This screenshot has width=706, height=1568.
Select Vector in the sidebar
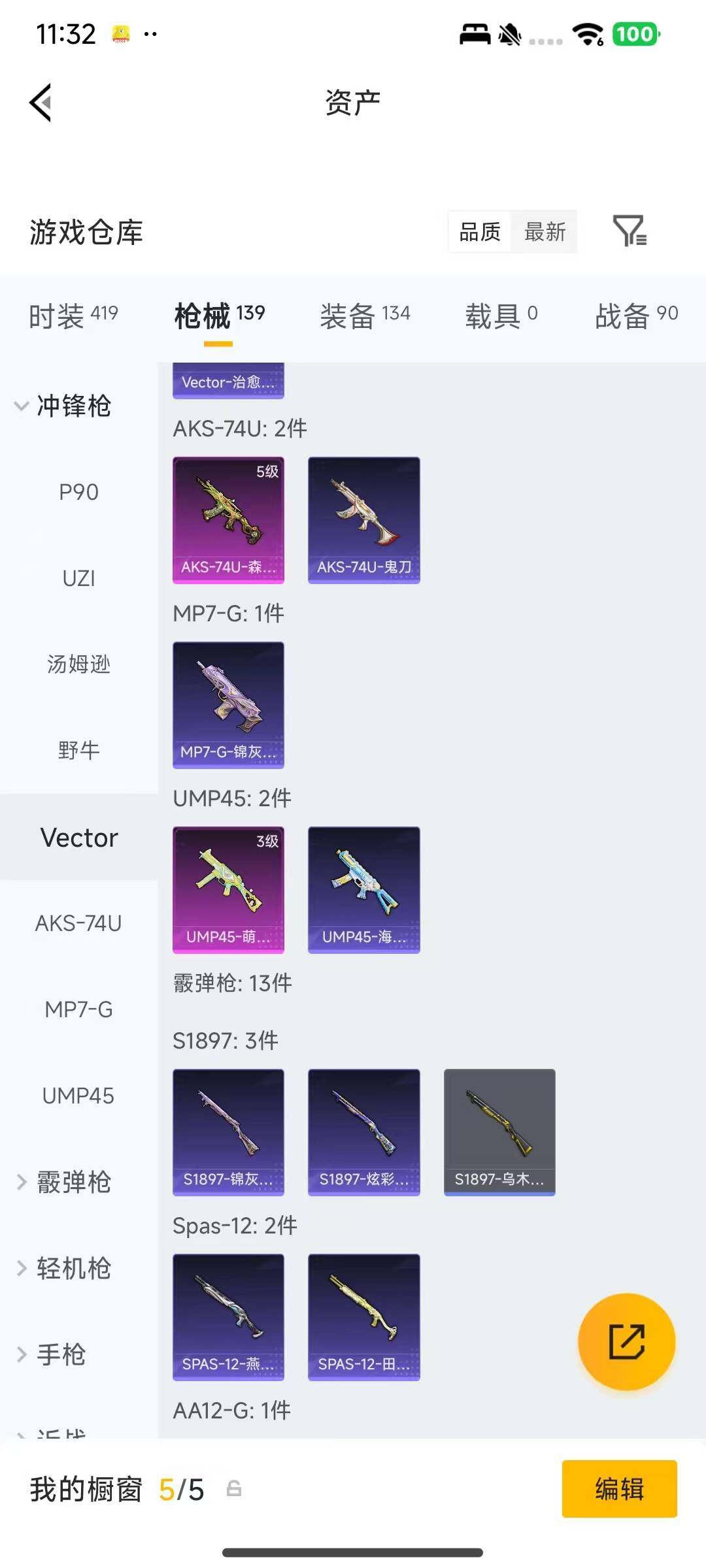coord(78,837)
